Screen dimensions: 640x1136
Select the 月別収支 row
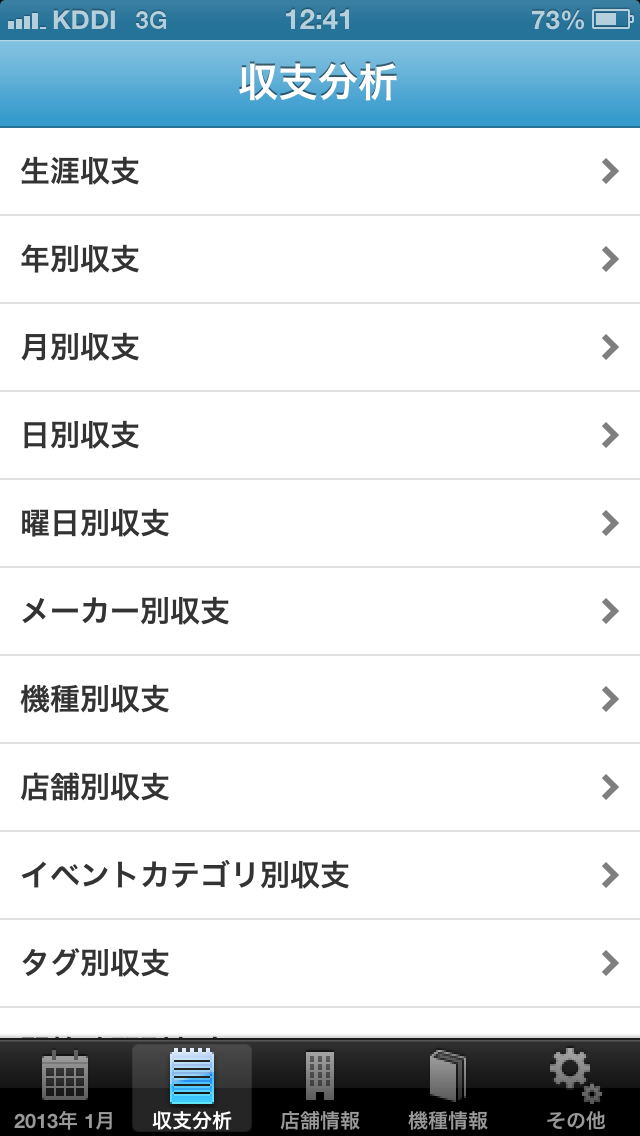pos(320,348)
